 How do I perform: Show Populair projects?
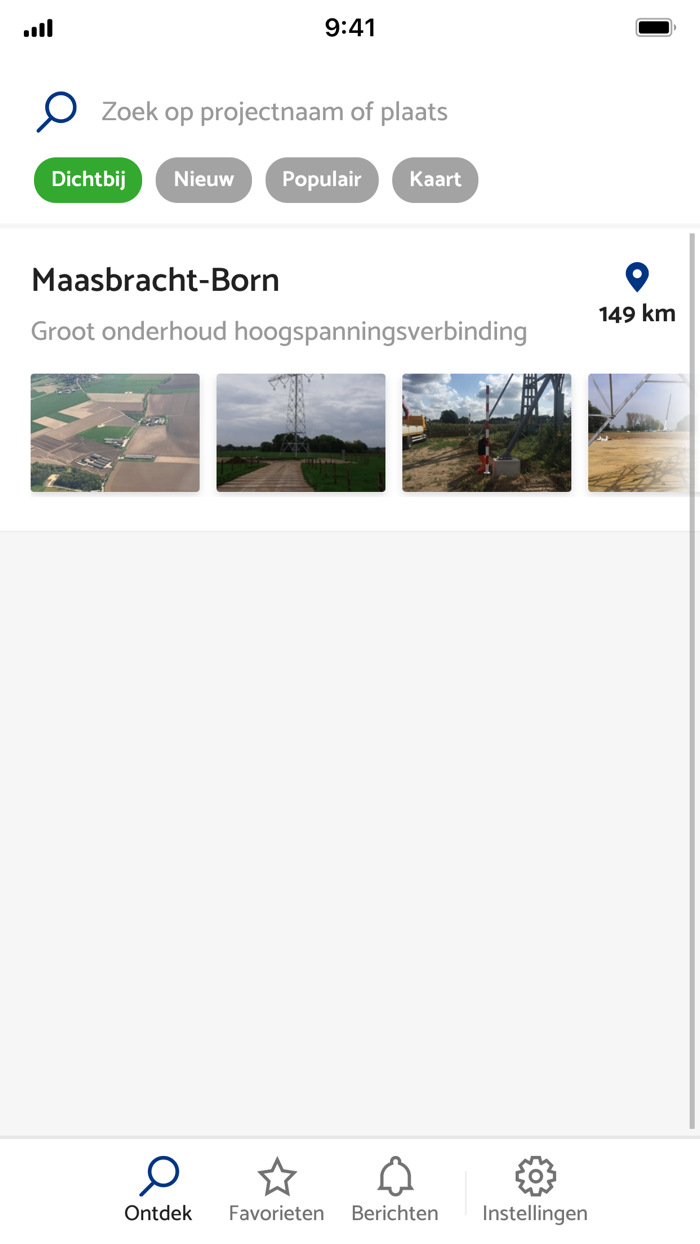322,180
